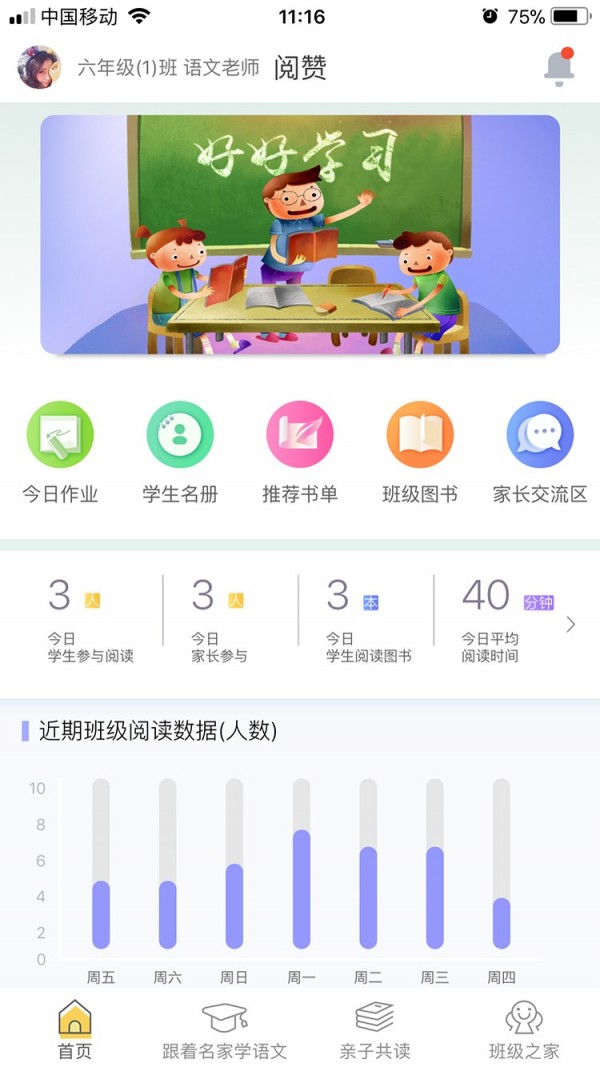Open the notifications bell
600x1067 pixels.
tap(559, 67)
